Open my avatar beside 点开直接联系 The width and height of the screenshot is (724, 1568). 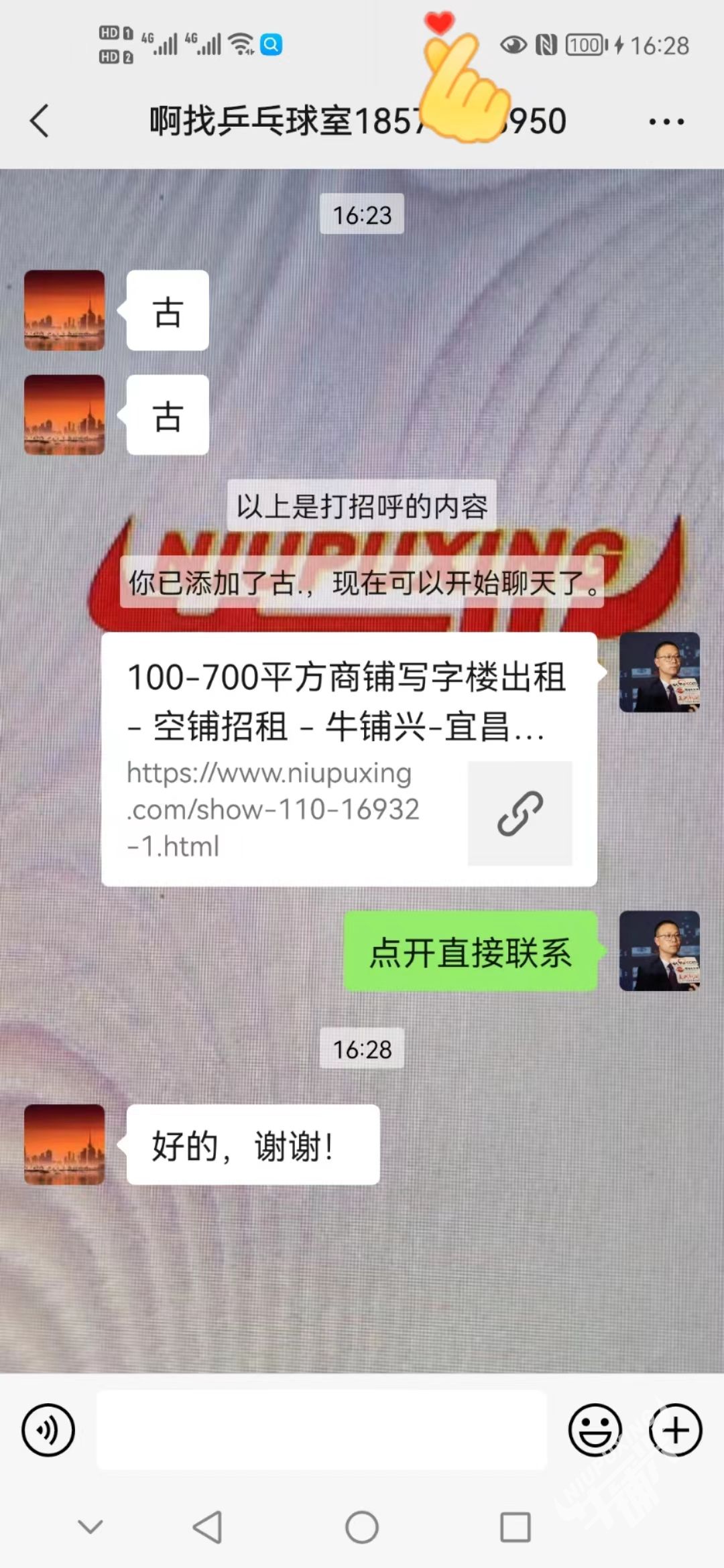659,951
